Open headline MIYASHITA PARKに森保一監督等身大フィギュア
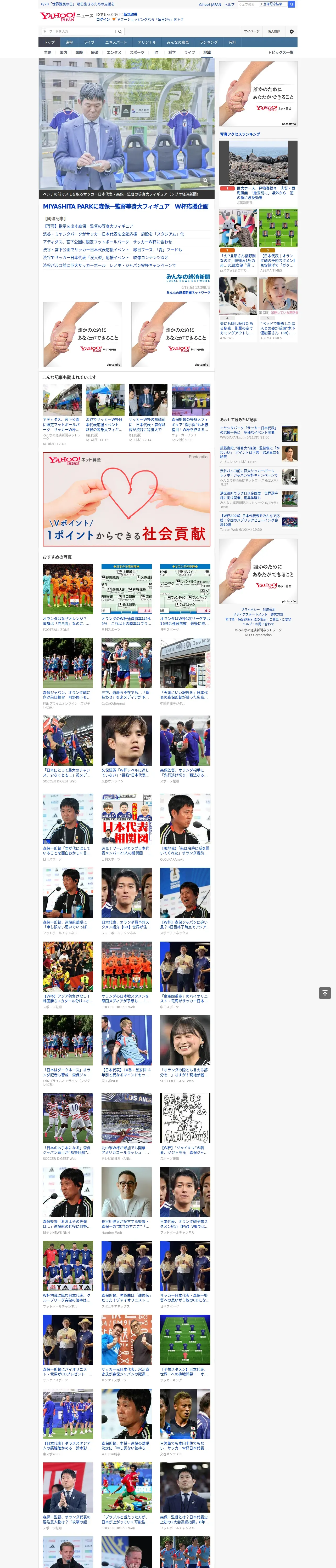Image resolution: width=336 pixels, height=1568 pixels. 105,206
